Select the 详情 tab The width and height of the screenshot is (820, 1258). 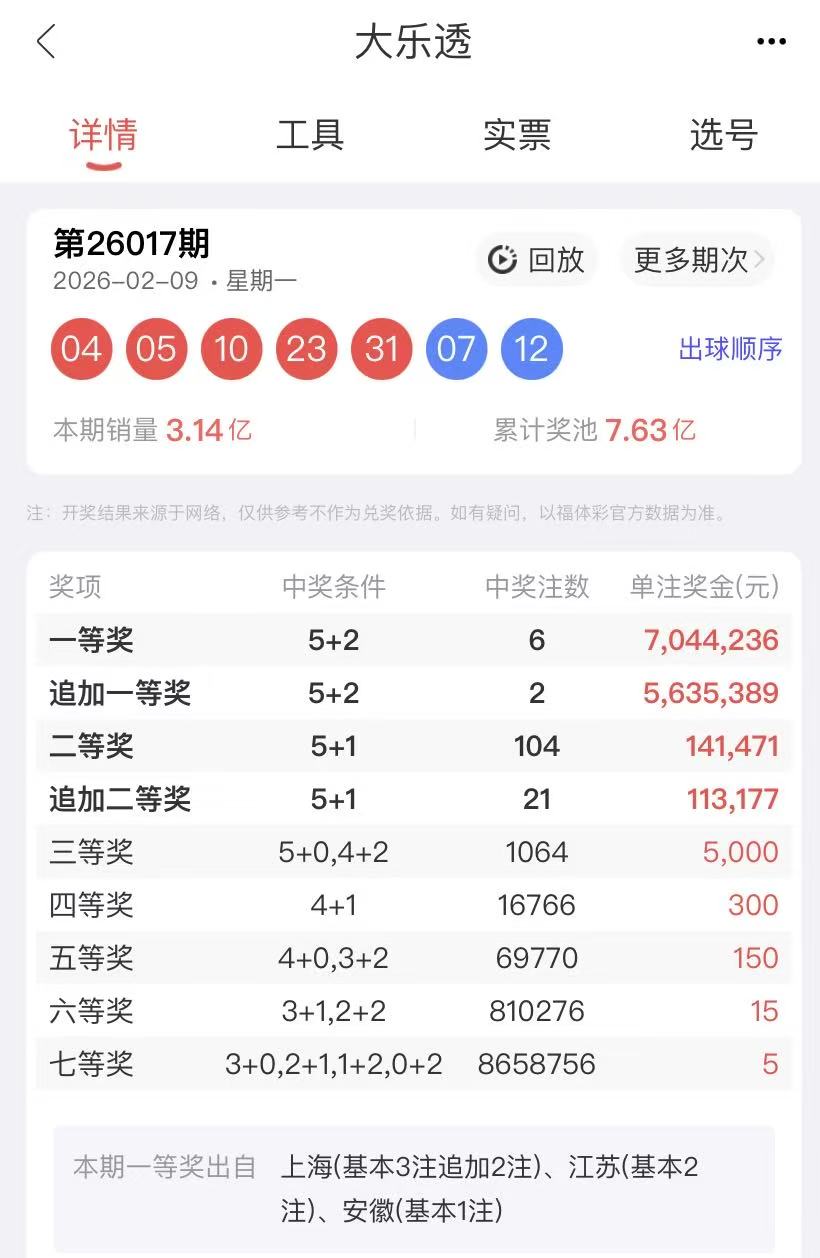coord(103,135)
